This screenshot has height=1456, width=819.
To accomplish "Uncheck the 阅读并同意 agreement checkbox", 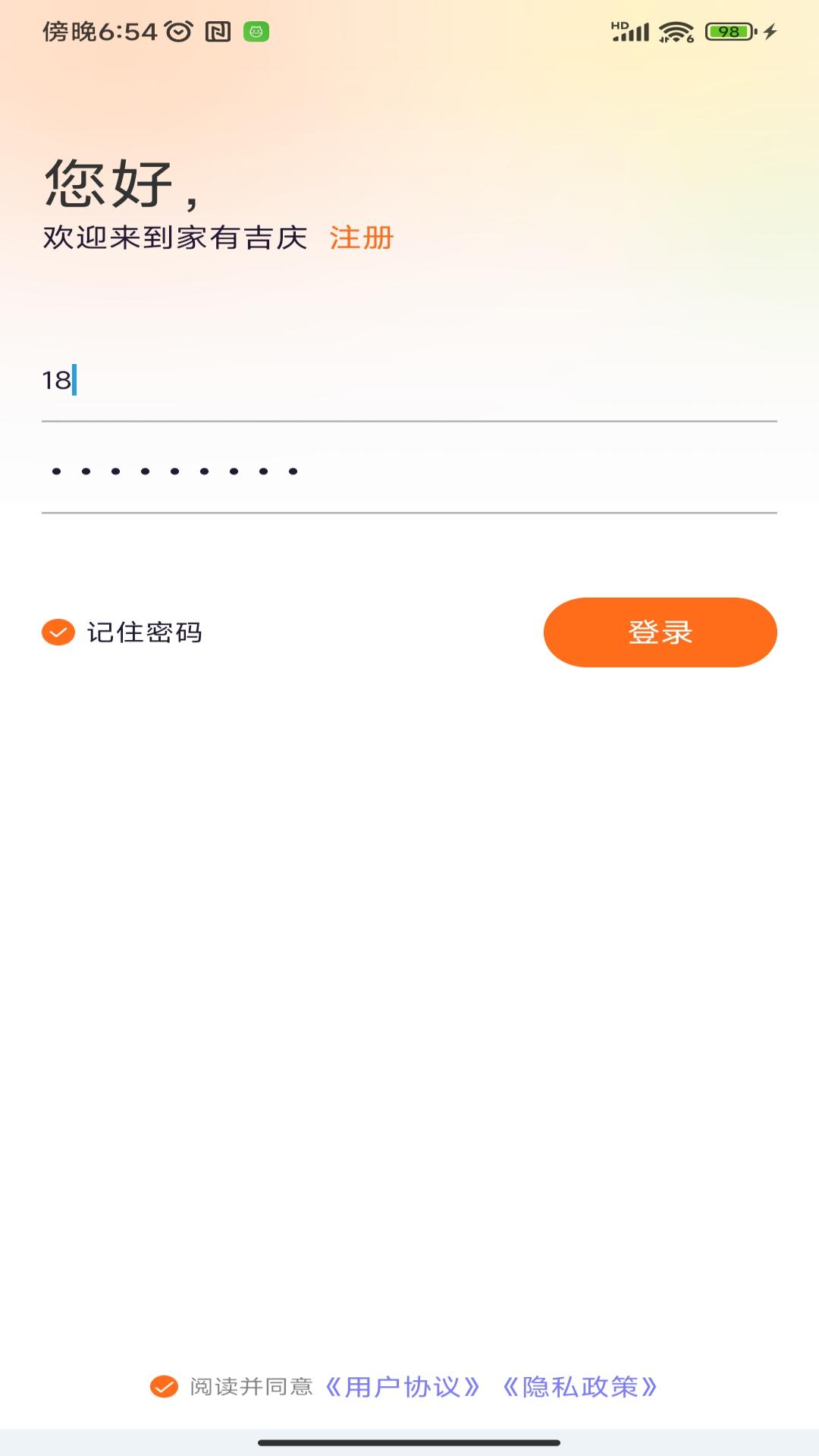I will point(164,1386).
